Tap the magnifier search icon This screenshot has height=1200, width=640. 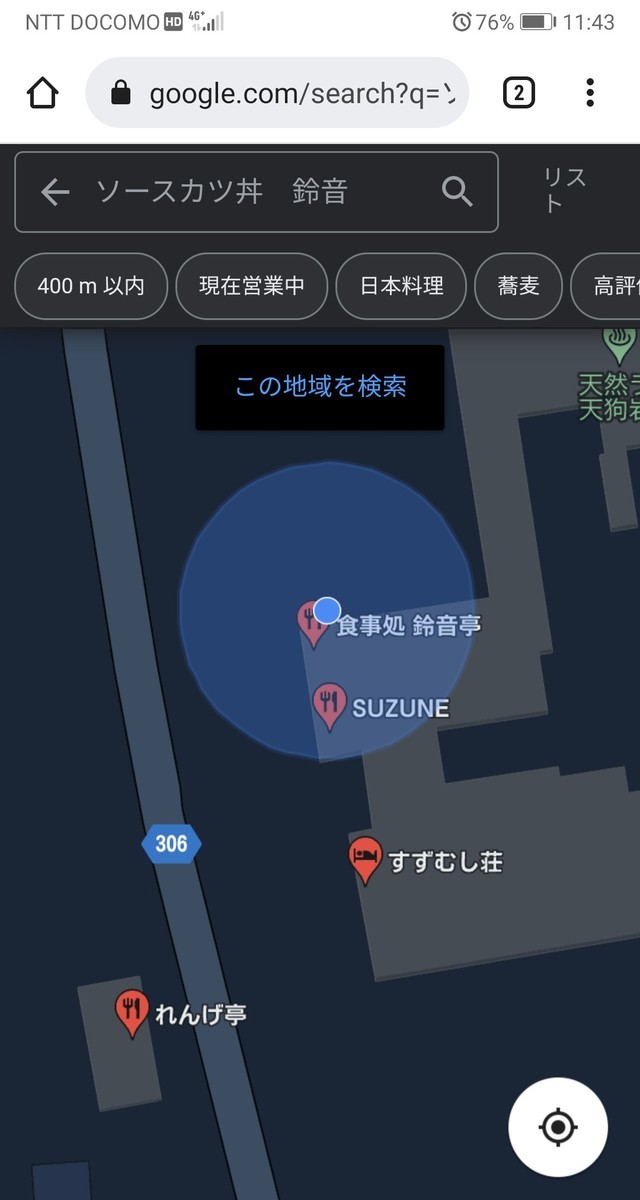[x=457, y=192]
